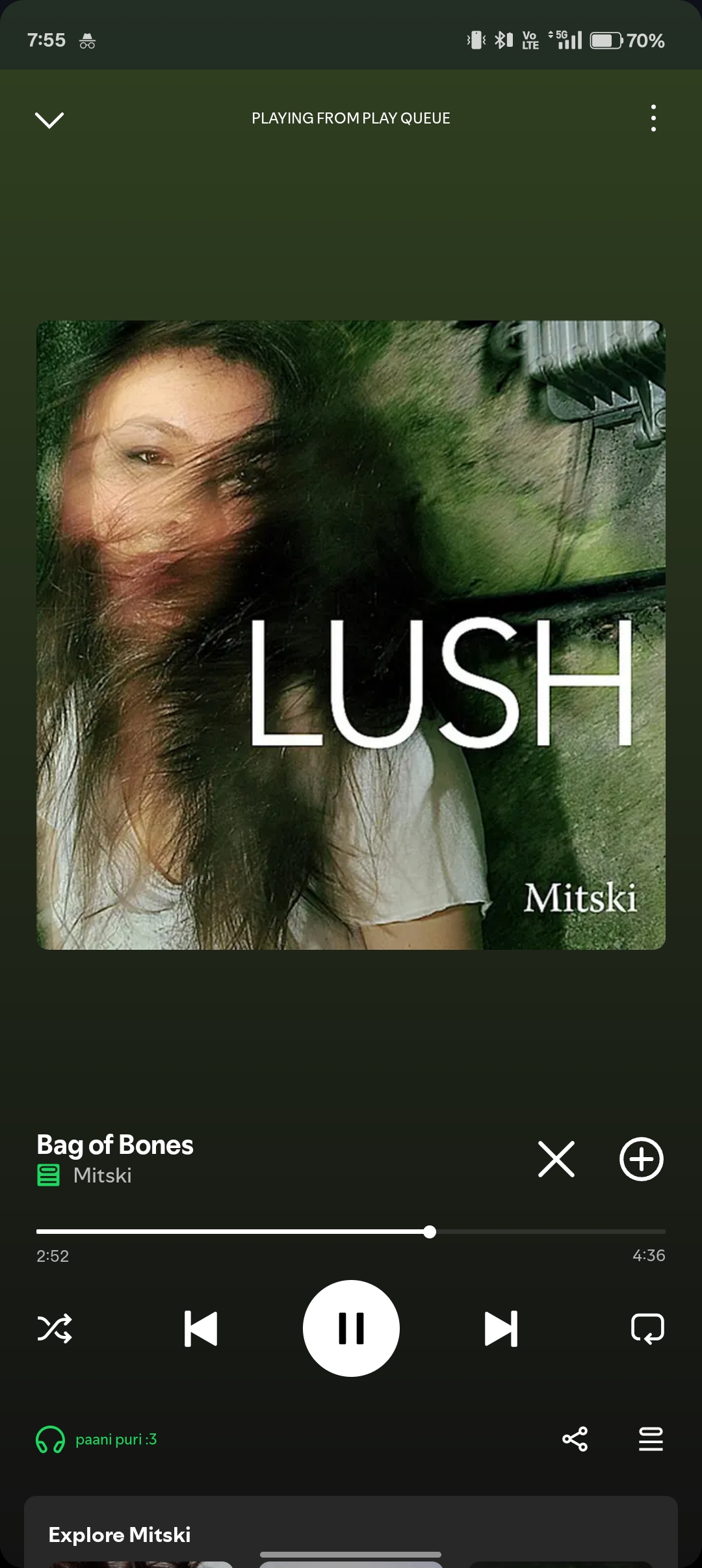702x1568 pixels.
Task: Toggle repeat mode
Action: point(647,1328)
